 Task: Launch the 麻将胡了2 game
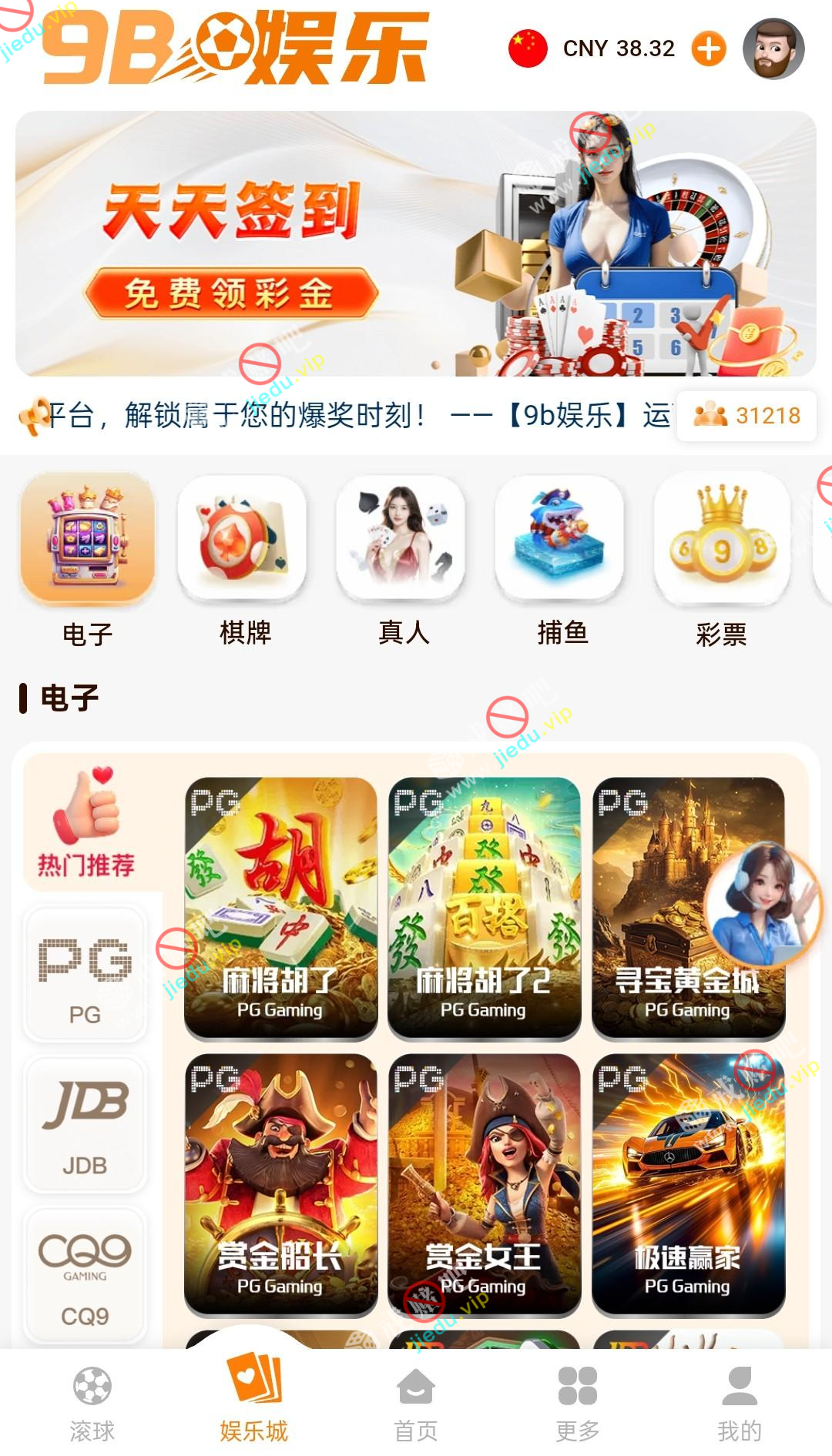point(484,909)
